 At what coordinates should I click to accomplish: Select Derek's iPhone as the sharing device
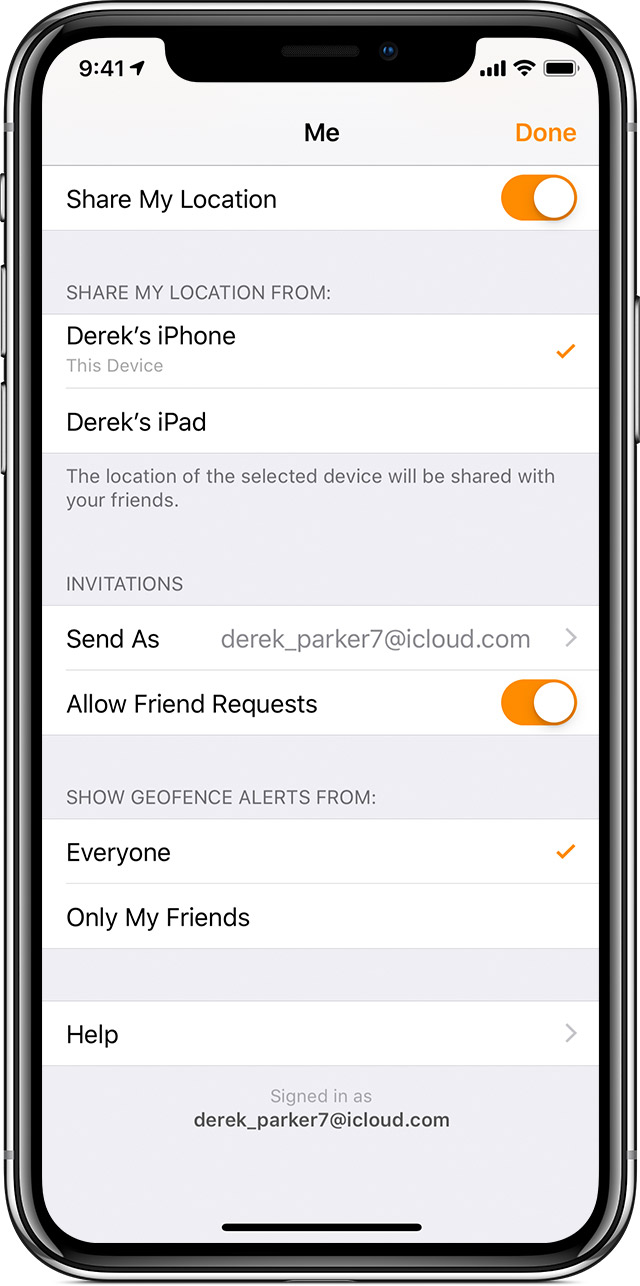point(320,351)
